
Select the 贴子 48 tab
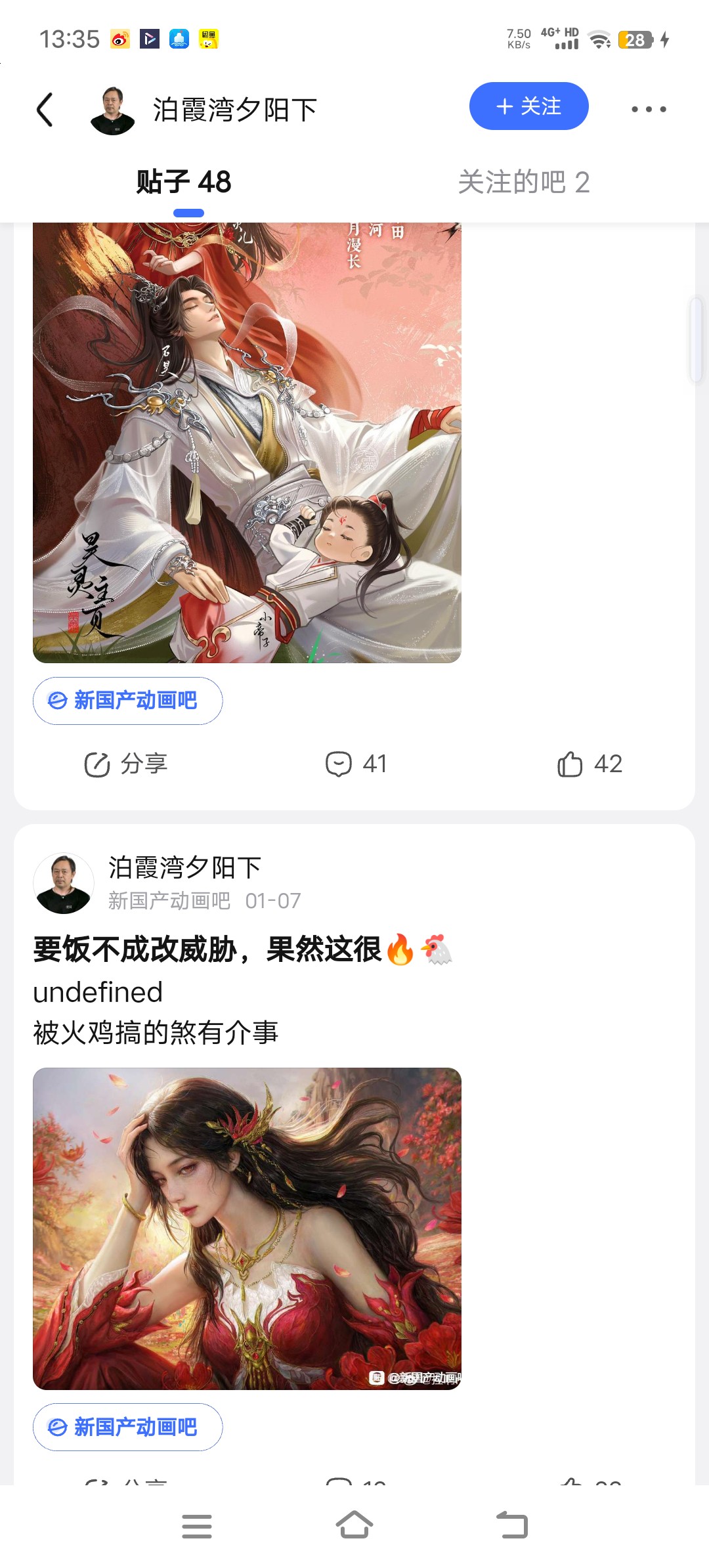[x=184, y=182]
